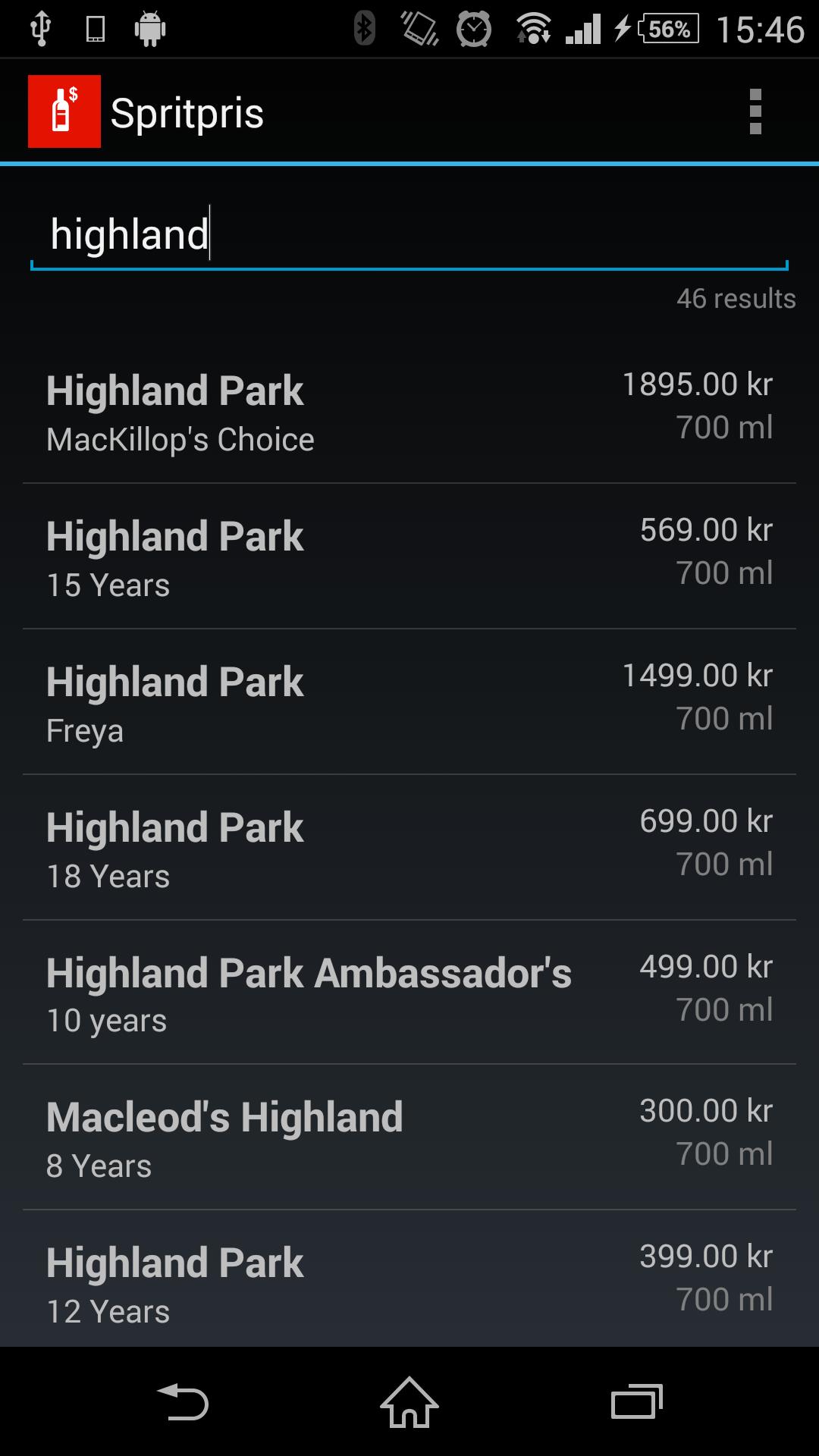Go back using the system back button
The width and height of the screenshot is (819, 1456).
[x=182, y=1401]
